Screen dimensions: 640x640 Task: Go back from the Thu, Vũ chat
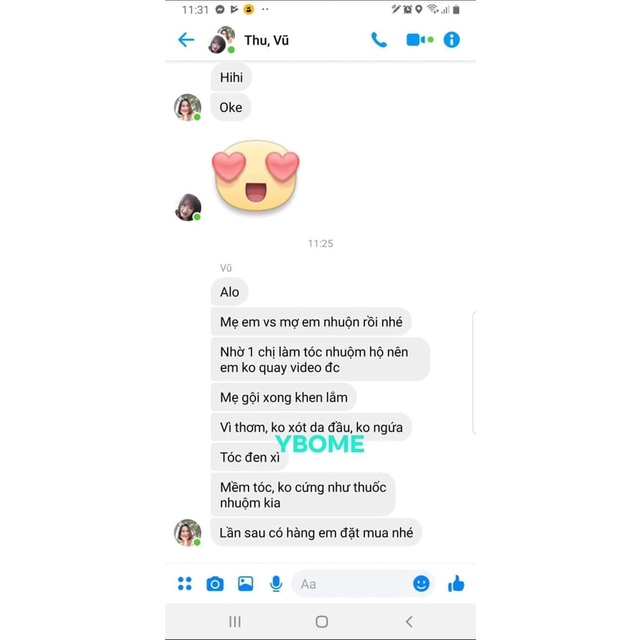click(x=186, y=40)
